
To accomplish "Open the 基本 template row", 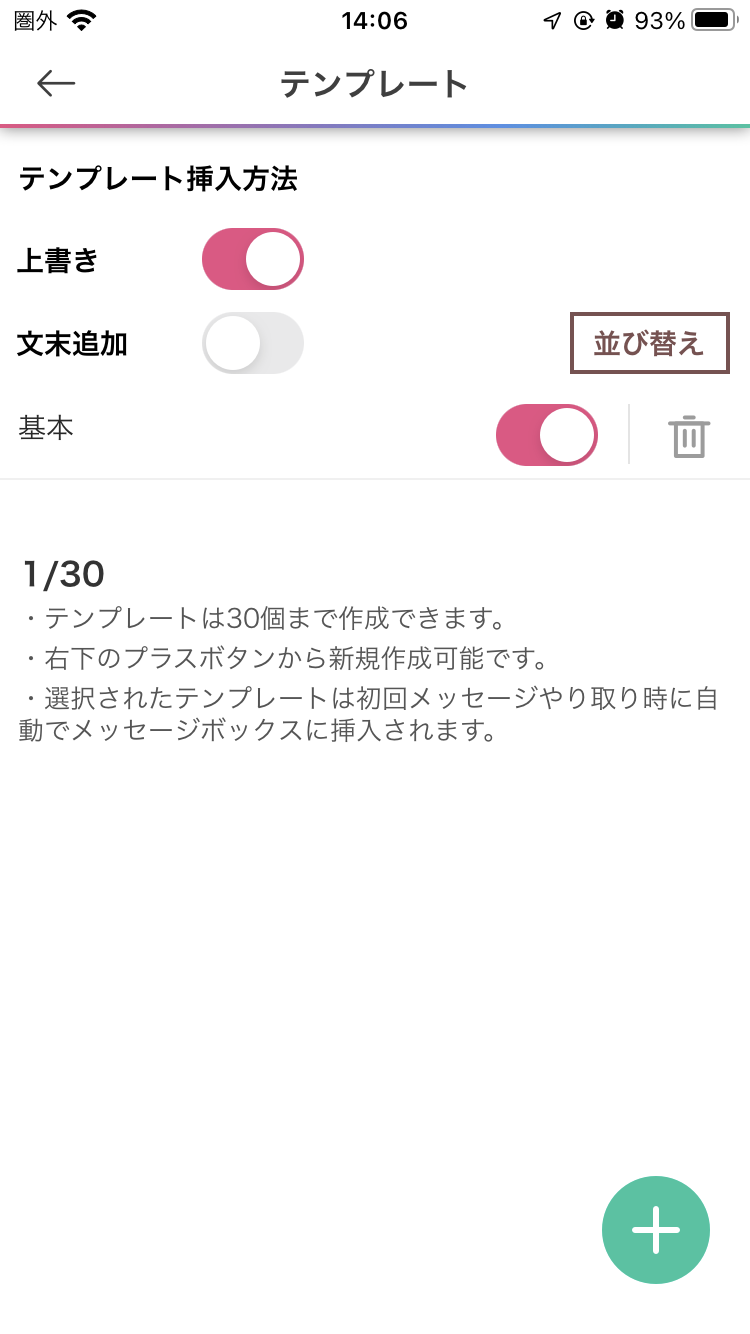I will pos(200,430).
